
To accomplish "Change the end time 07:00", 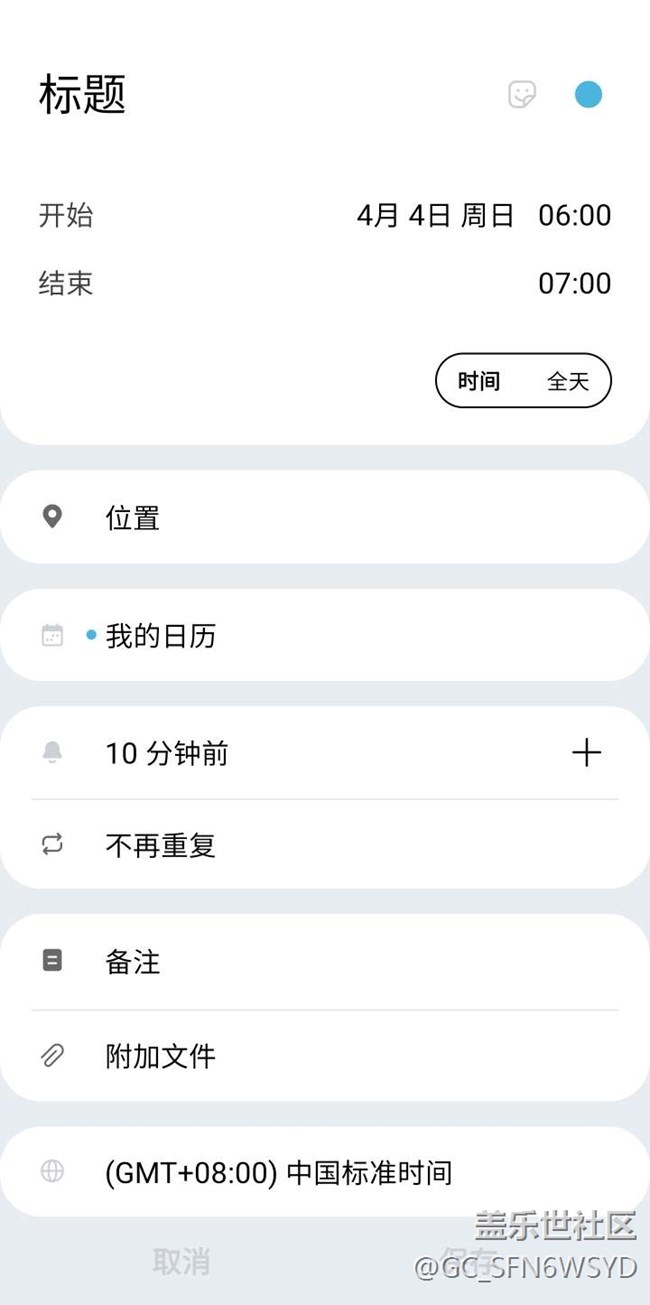I will pos(575,283).
